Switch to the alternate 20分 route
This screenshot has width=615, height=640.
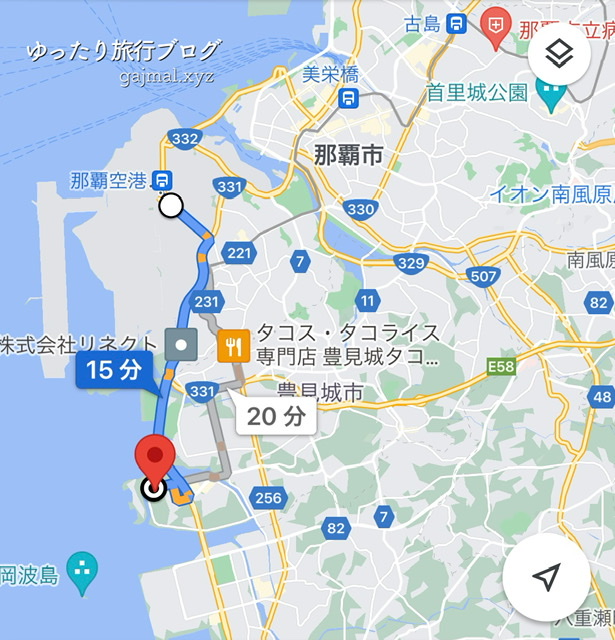275,418
